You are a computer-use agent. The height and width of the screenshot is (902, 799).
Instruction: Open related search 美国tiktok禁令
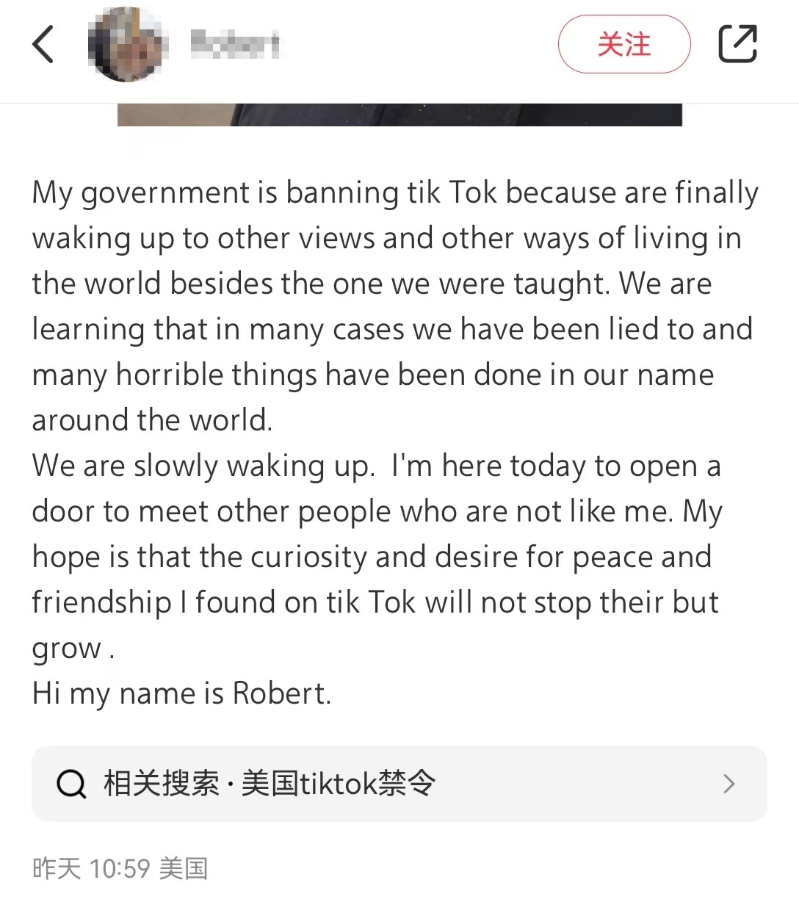click(x=399, y=784)
